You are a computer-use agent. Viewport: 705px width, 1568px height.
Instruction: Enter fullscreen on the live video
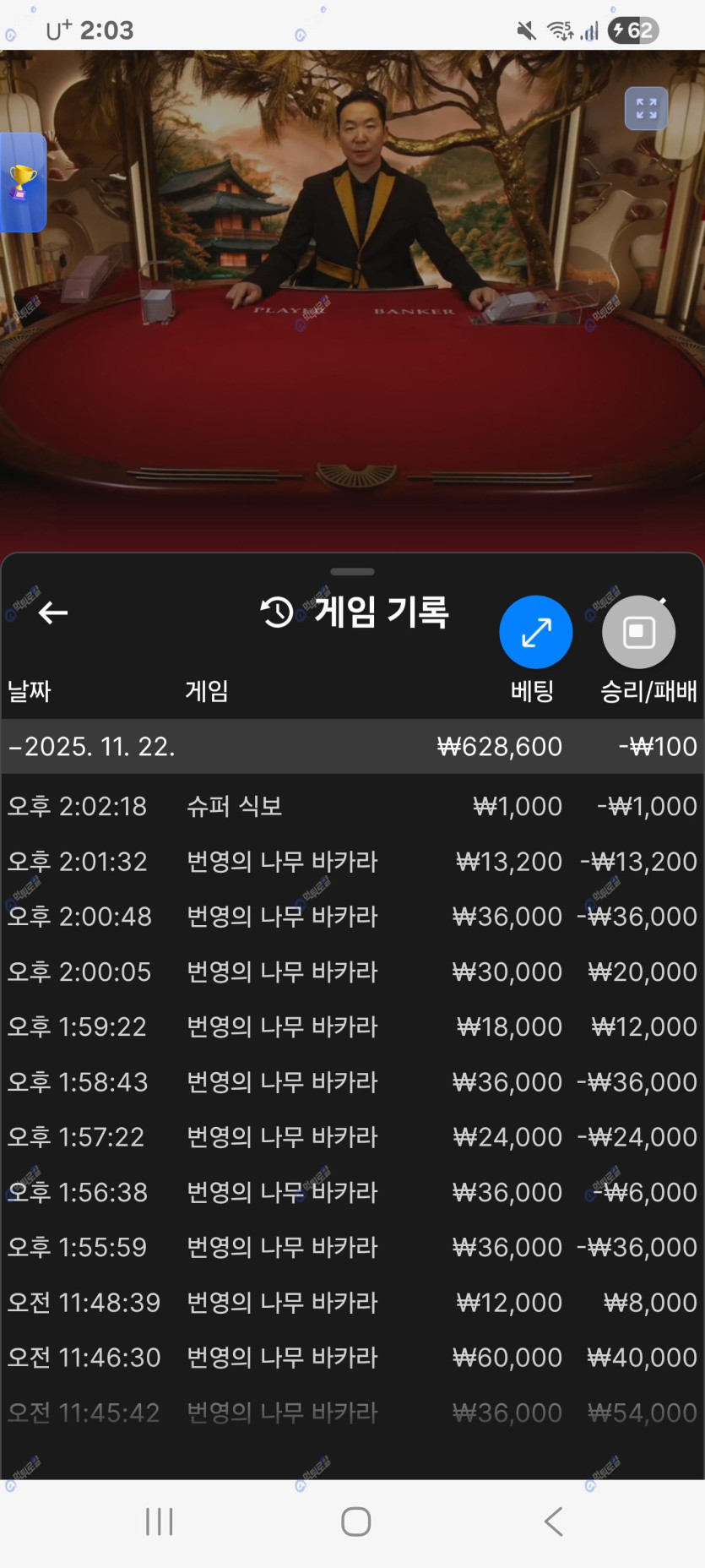646,109
